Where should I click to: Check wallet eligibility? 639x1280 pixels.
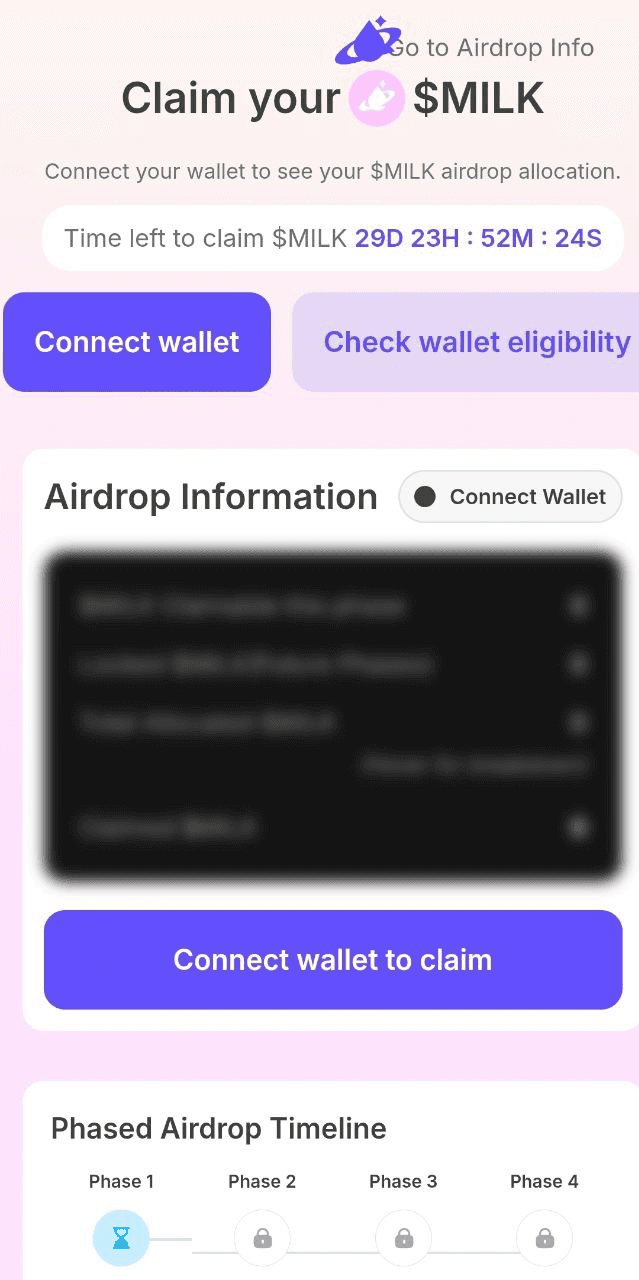coord(470,342)
